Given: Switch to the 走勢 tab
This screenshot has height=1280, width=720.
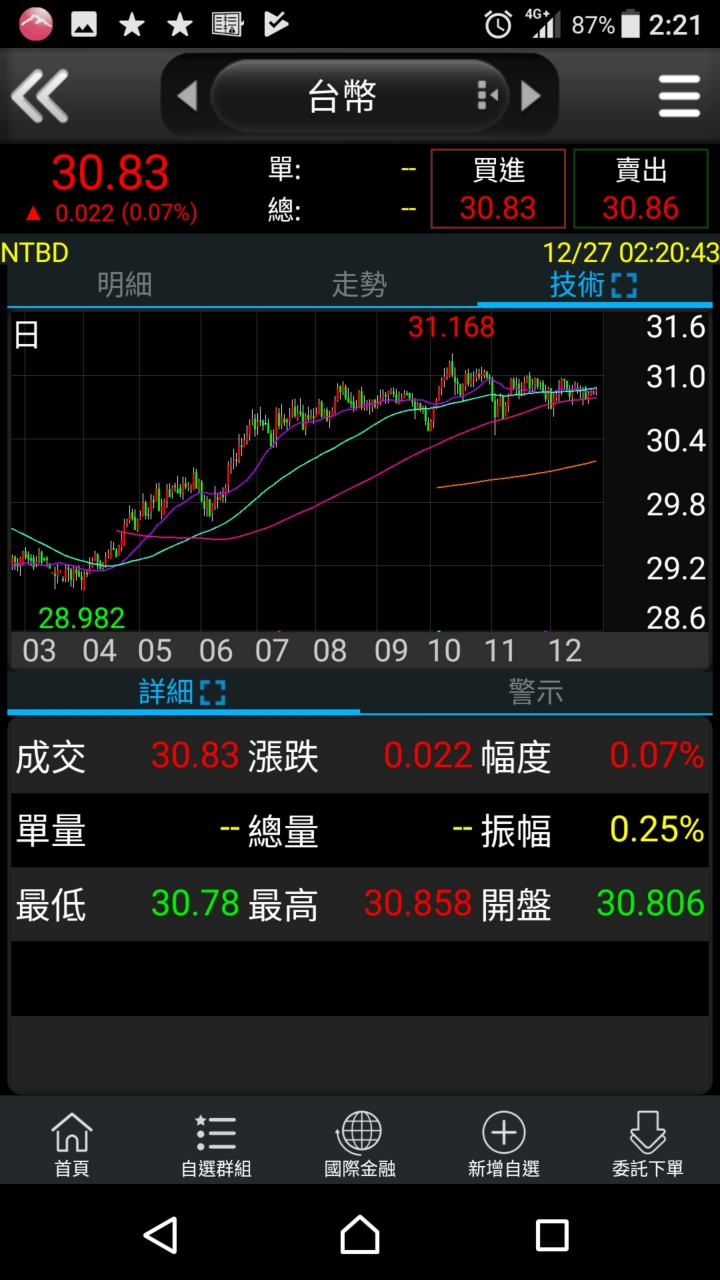Looking at the screenshot, I should pos(359,285).
